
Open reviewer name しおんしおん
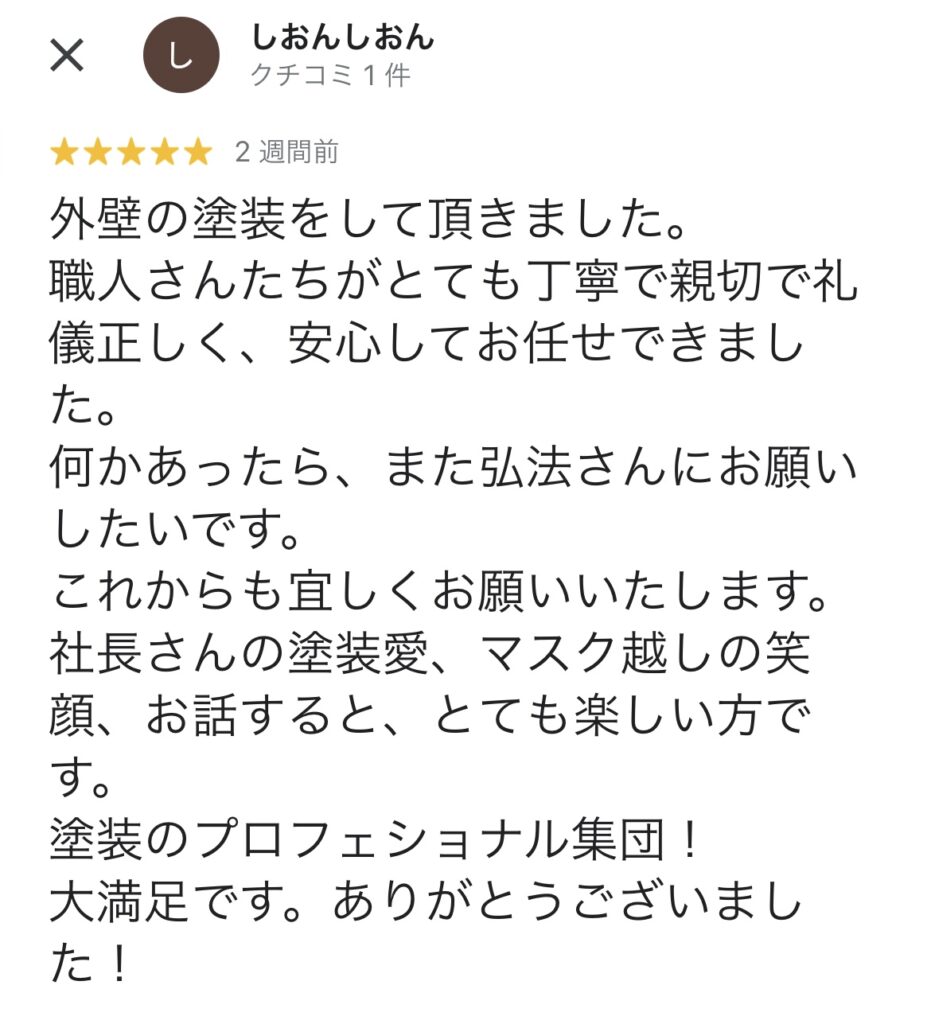tap(342, 37)
